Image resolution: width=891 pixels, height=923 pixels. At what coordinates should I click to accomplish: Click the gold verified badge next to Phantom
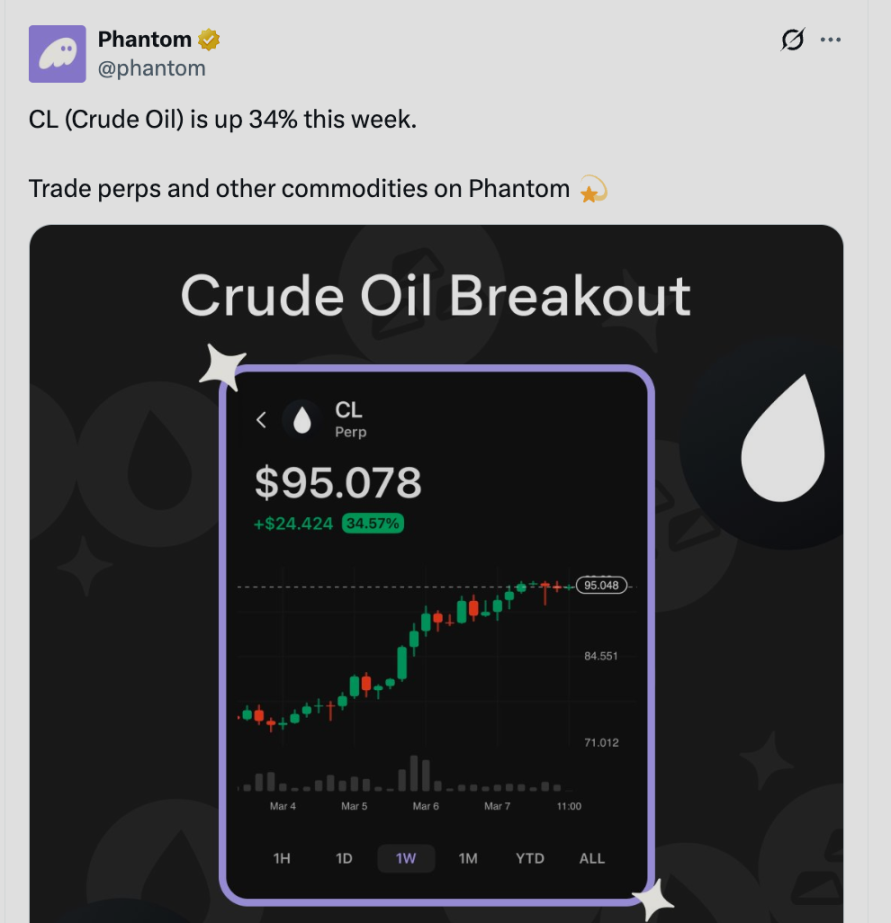207,39
